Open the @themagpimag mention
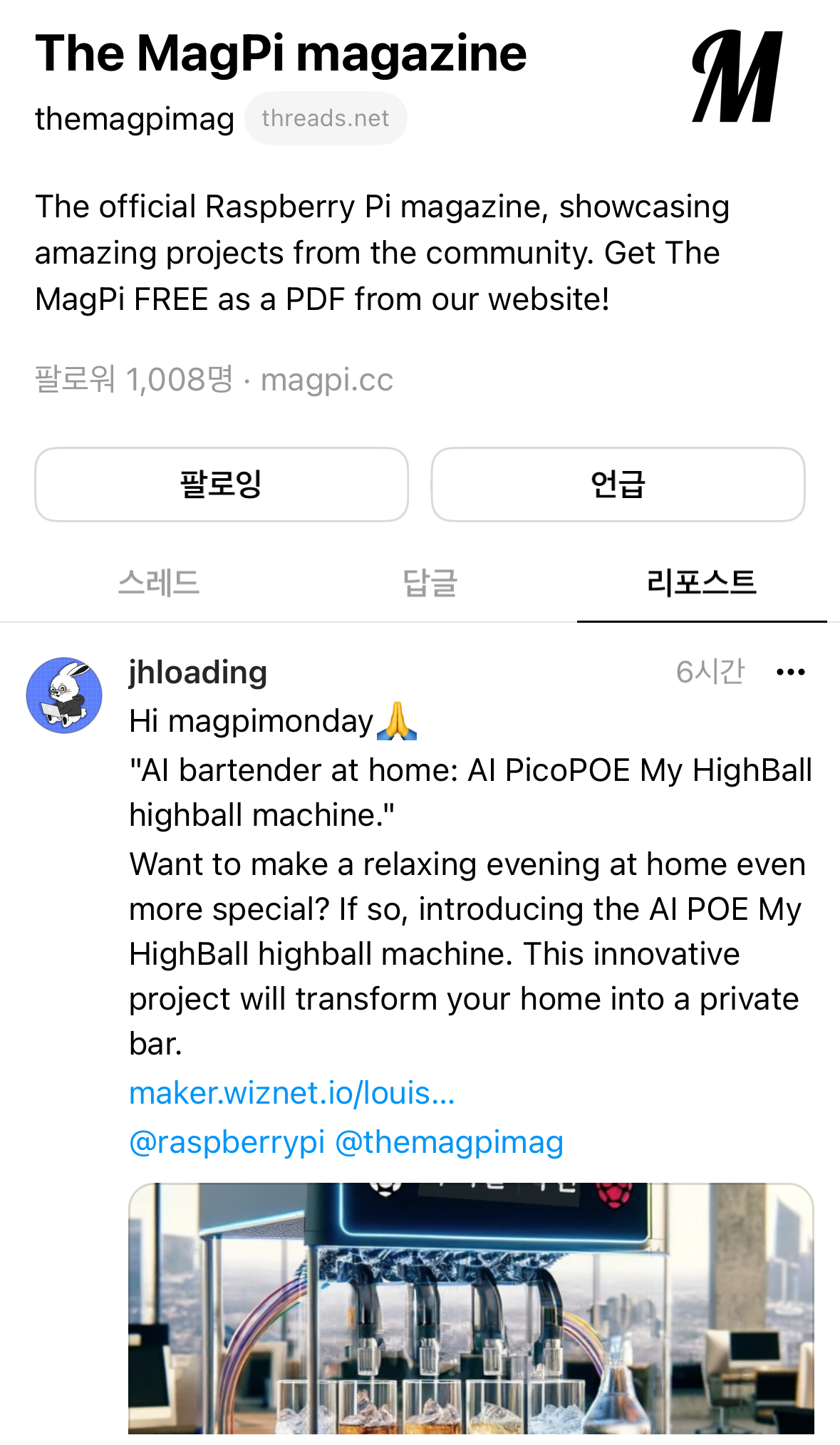Screen dimensions: 840x1445 449,1142
